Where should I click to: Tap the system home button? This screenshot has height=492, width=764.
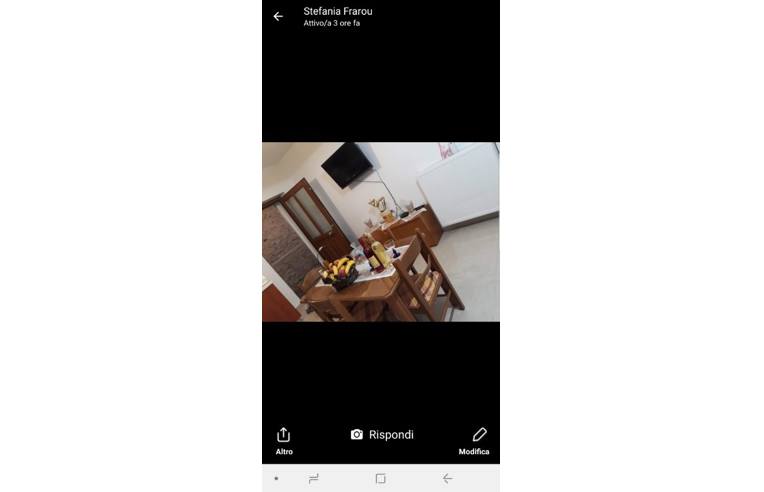380,479
